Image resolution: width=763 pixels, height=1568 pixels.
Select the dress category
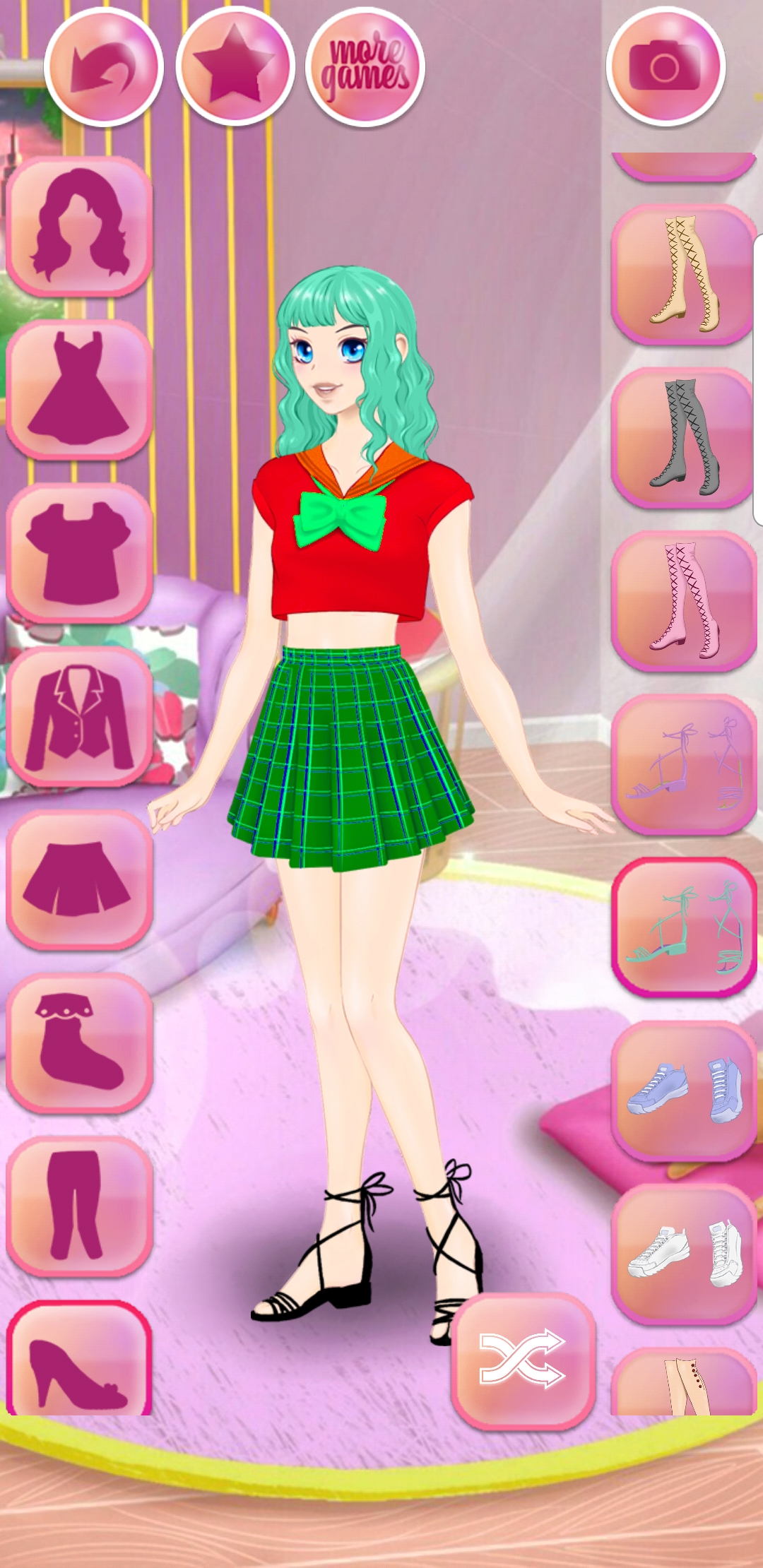coord(79,389)
